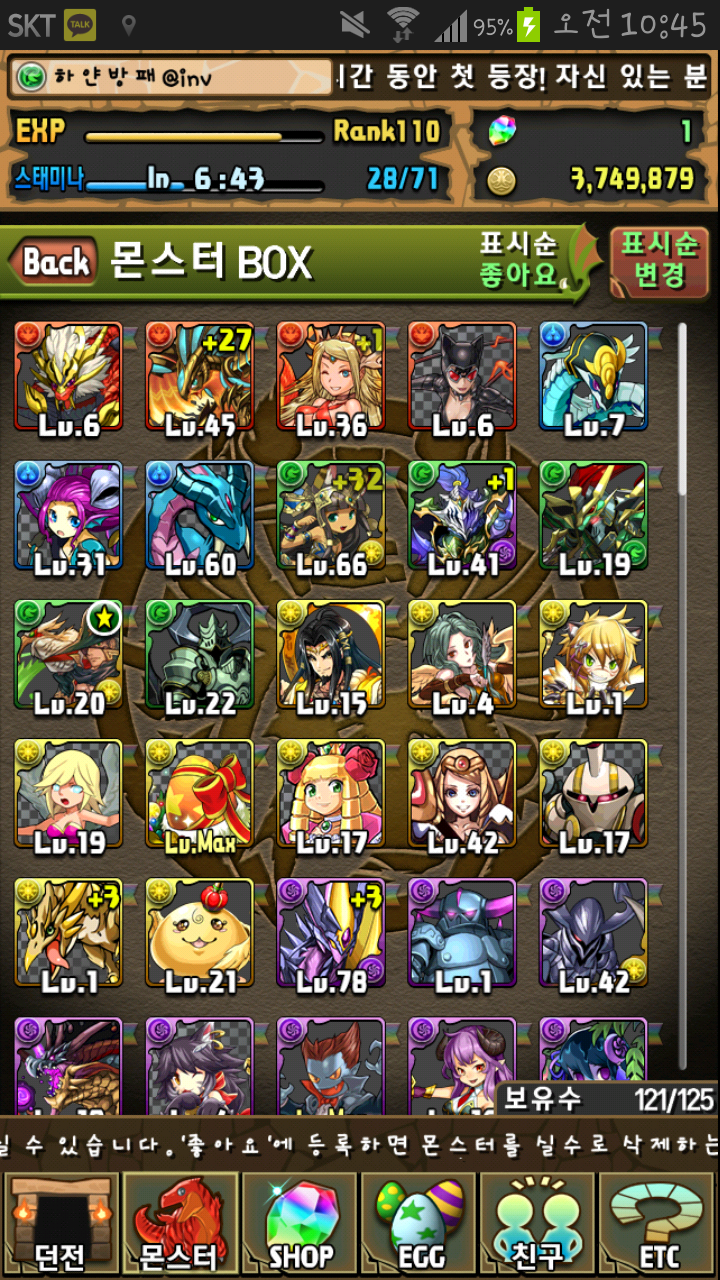Open the Lv.60 blue dragon monster
Viewport: 720px width, 1280px height.
coord(200,516)
